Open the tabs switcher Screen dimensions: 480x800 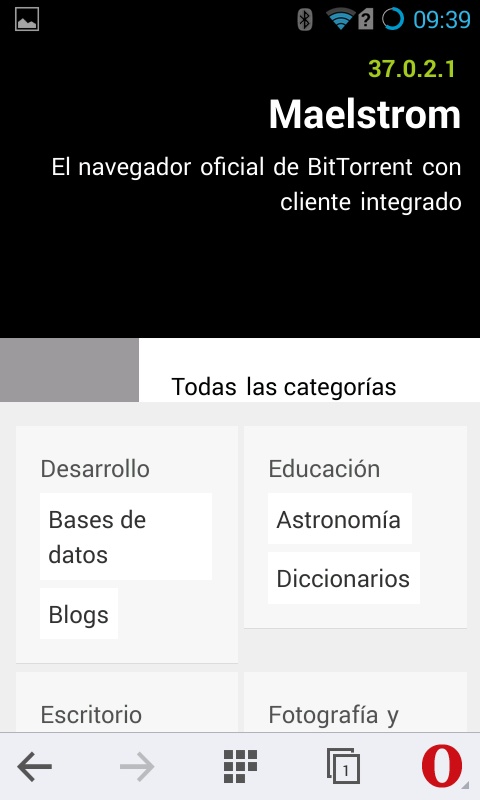[x=343, y=766]
